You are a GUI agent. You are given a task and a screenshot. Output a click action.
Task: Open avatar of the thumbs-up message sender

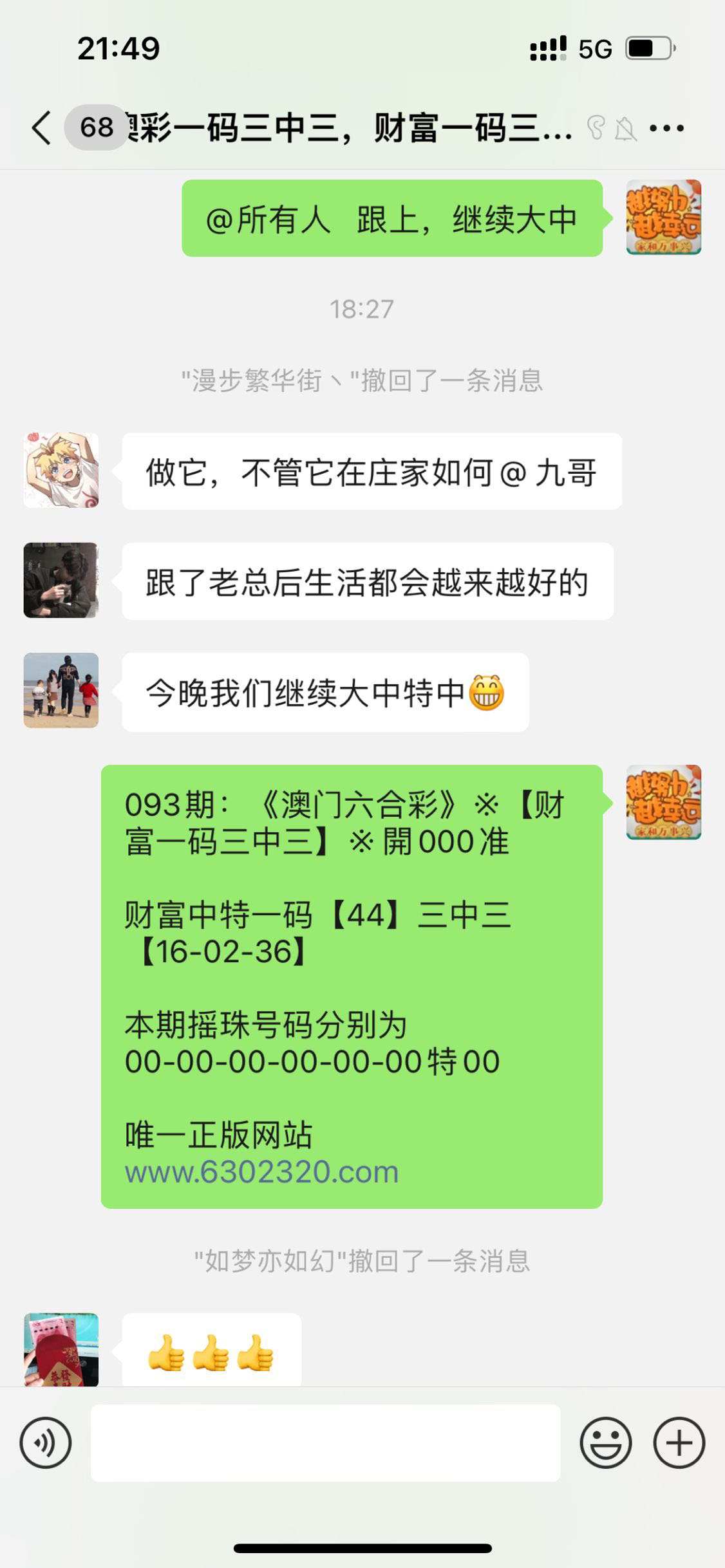[61, 1349]
